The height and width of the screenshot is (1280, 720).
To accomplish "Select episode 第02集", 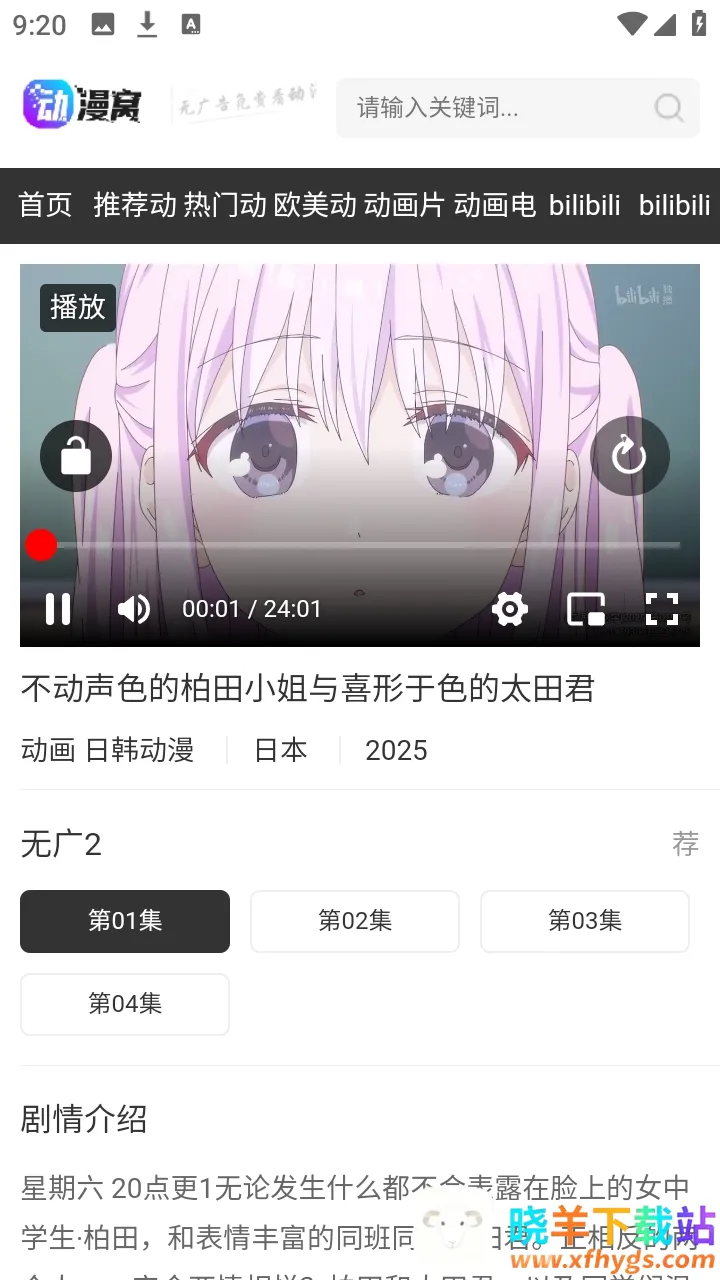I will [x=355, y=921].
